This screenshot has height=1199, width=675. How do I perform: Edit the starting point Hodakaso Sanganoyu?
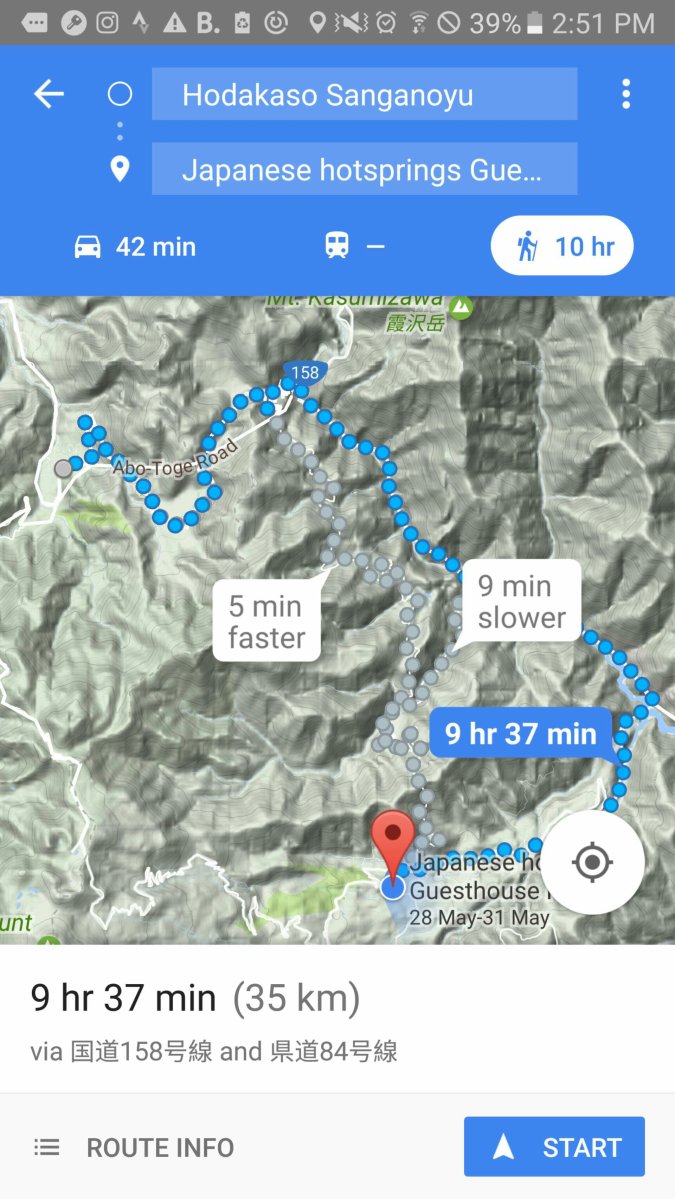364,95
